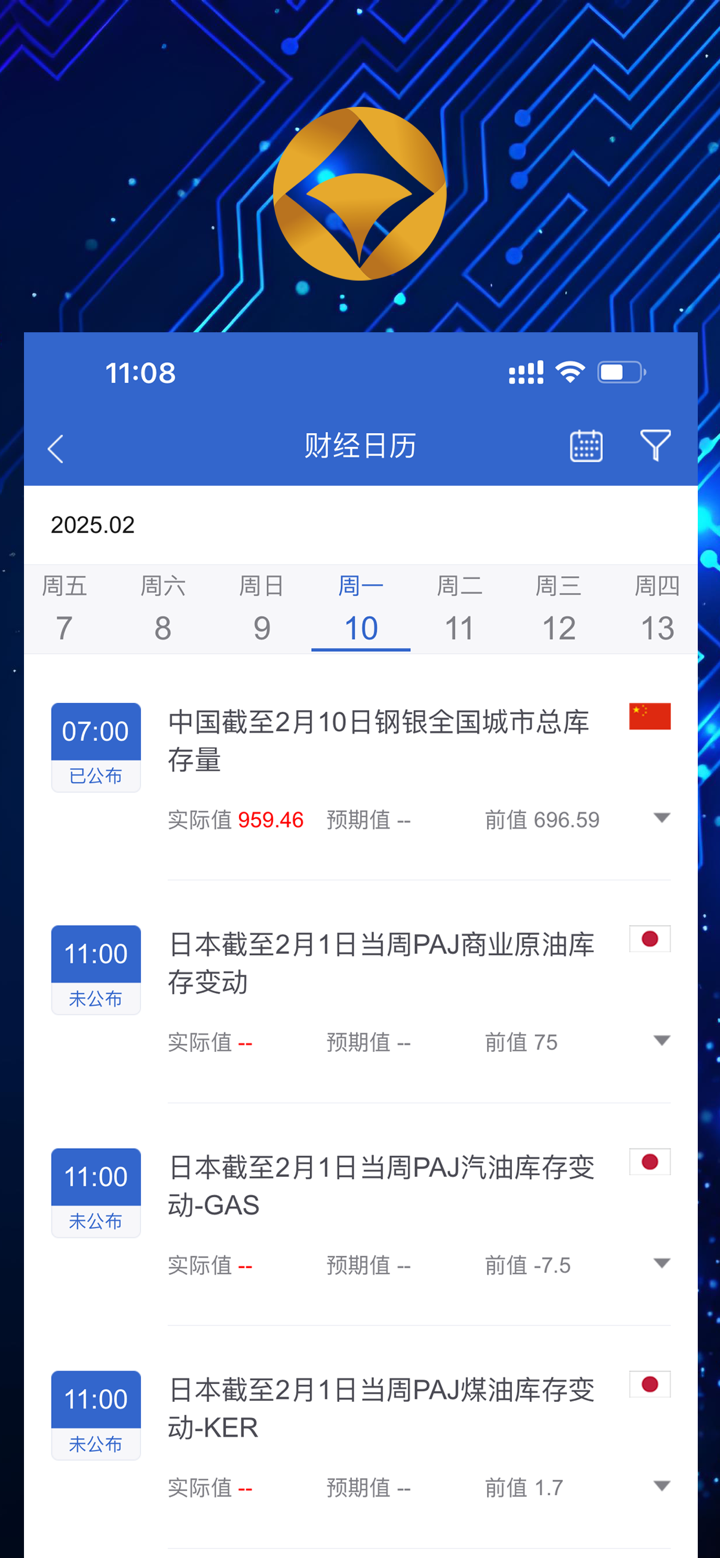Click the Japan flag on the PAJ-KER event
The image size is (720, 1558).
(648, 1384)
